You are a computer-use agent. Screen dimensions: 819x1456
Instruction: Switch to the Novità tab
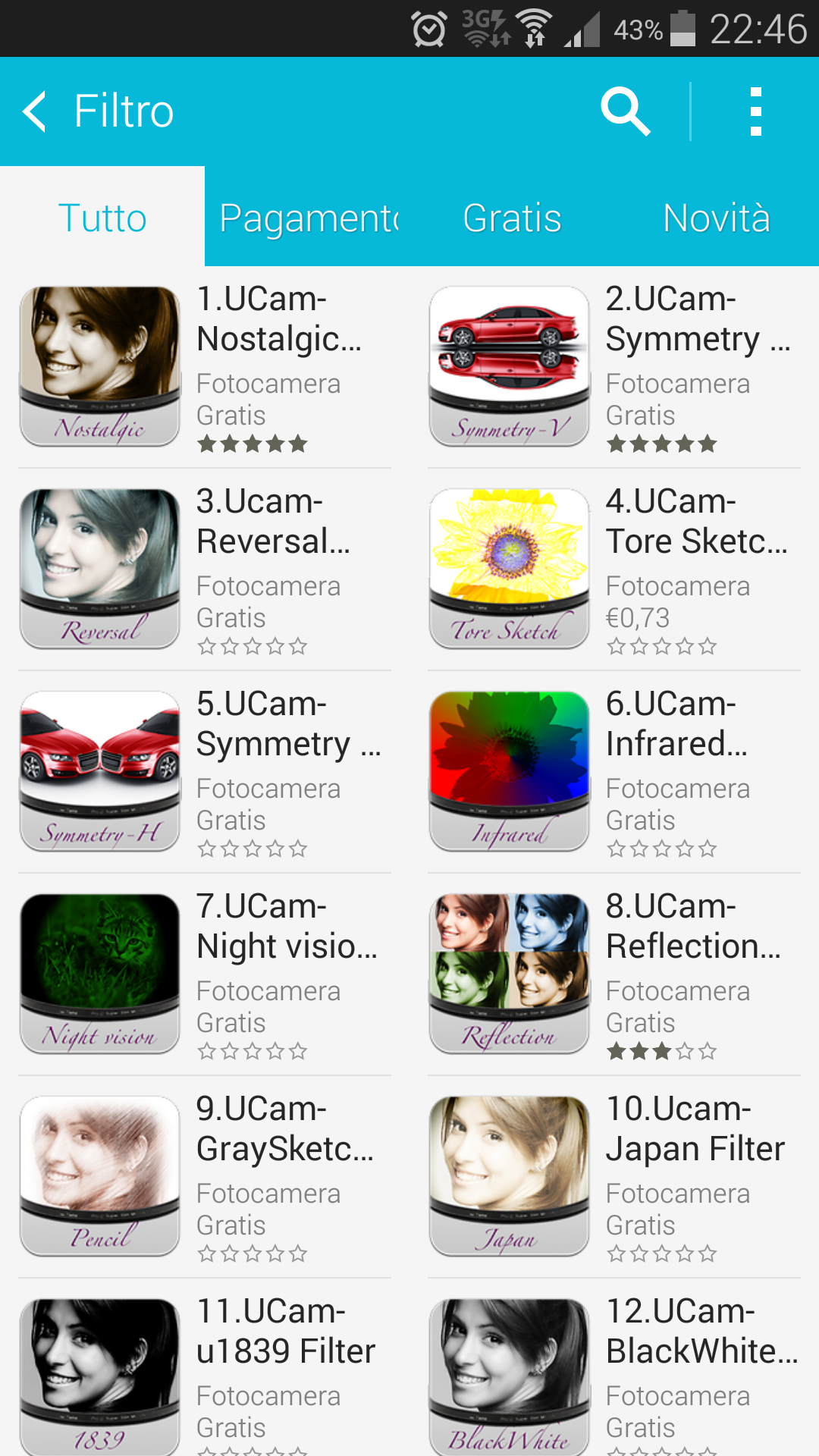pos(716,218)
